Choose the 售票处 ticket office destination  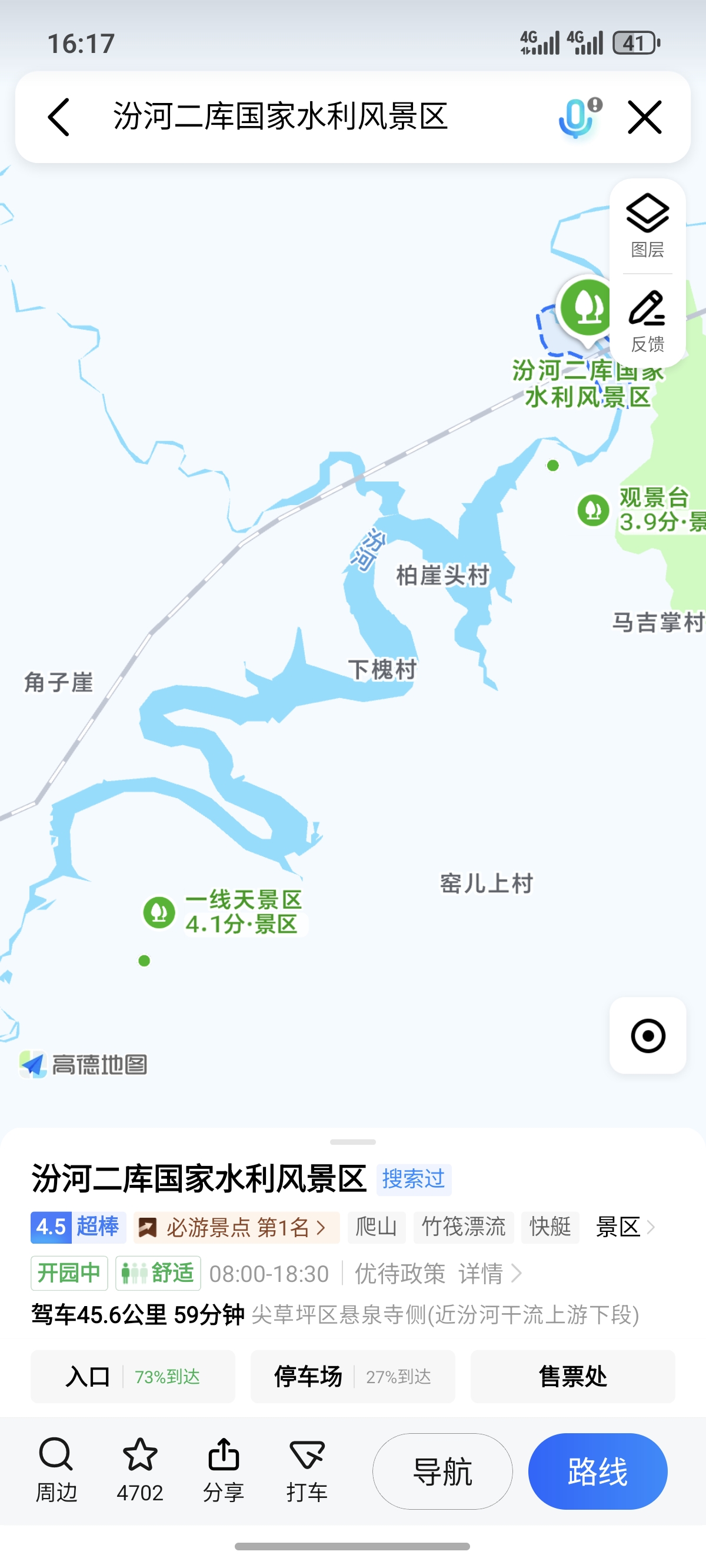click(x=572, y=1376)
